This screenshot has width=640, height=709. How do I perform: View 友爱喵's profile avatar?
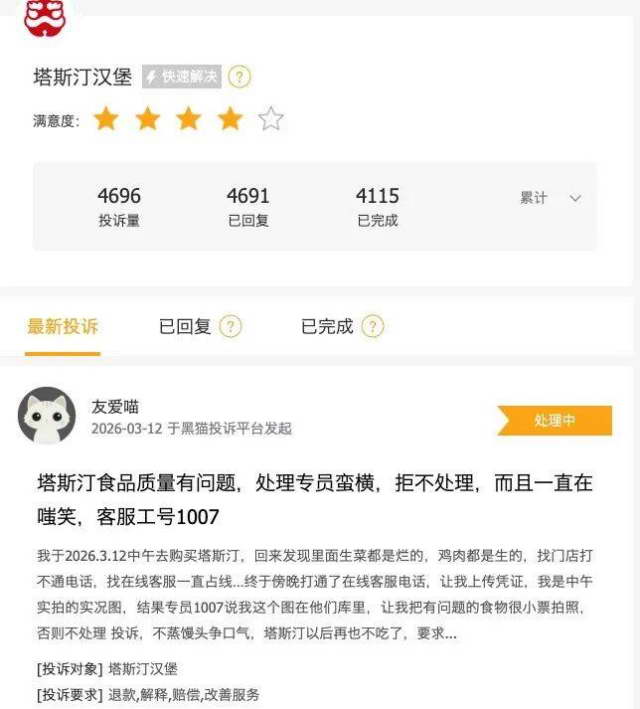pos(47,416)
